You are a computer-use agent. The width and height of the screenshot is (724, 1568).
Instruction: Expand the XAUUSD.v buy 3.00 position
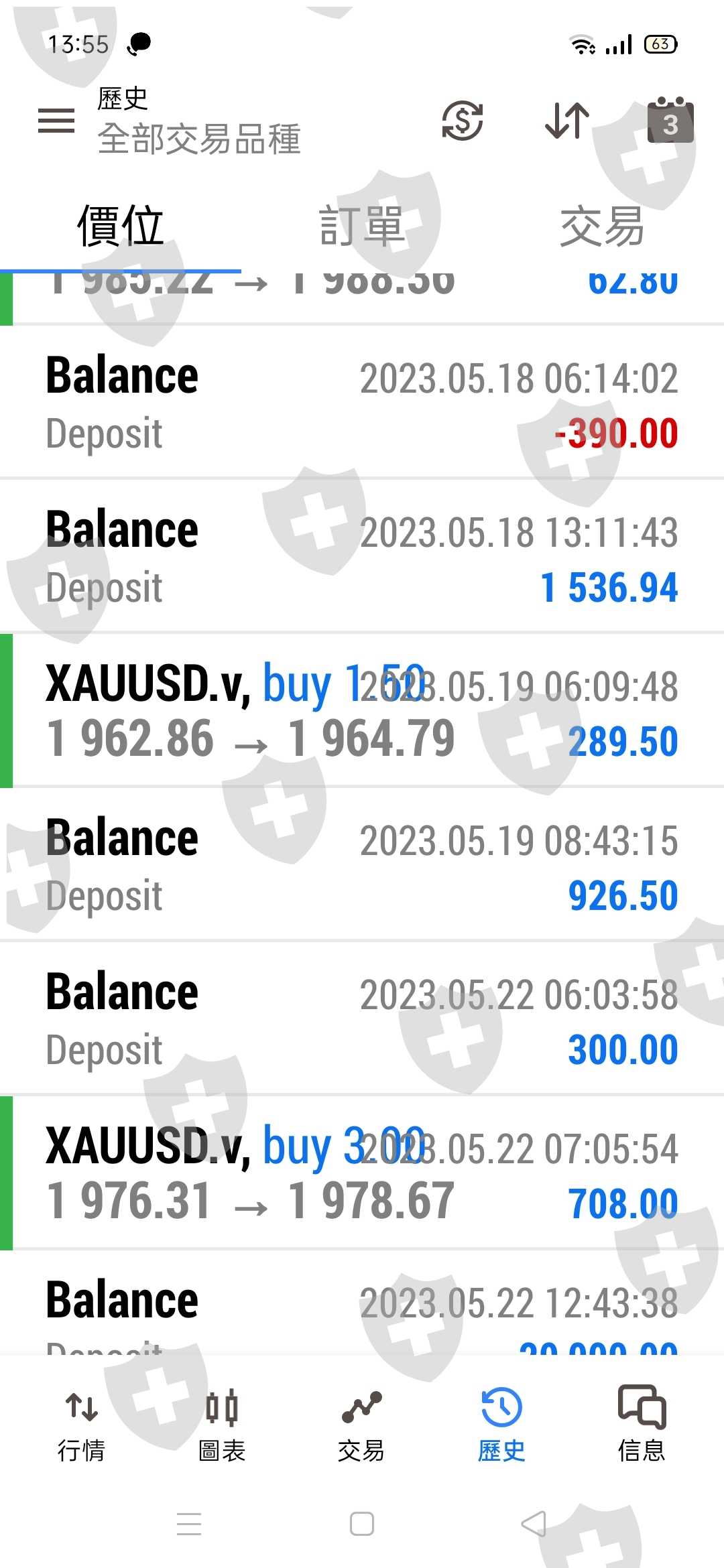[x=362, y=1174]
